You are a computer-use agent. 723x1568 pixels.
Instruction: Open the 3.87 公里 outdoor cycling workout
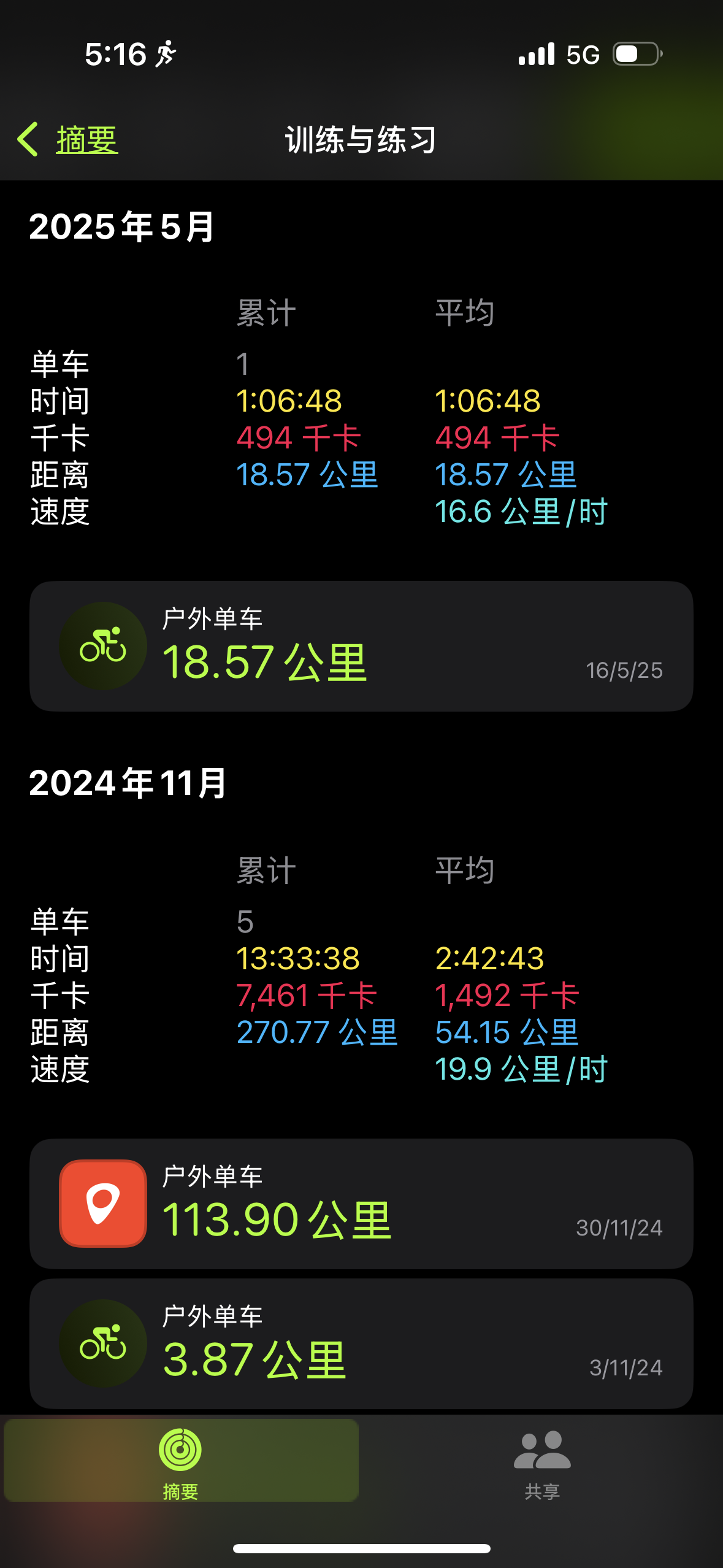pos(361,1343)
